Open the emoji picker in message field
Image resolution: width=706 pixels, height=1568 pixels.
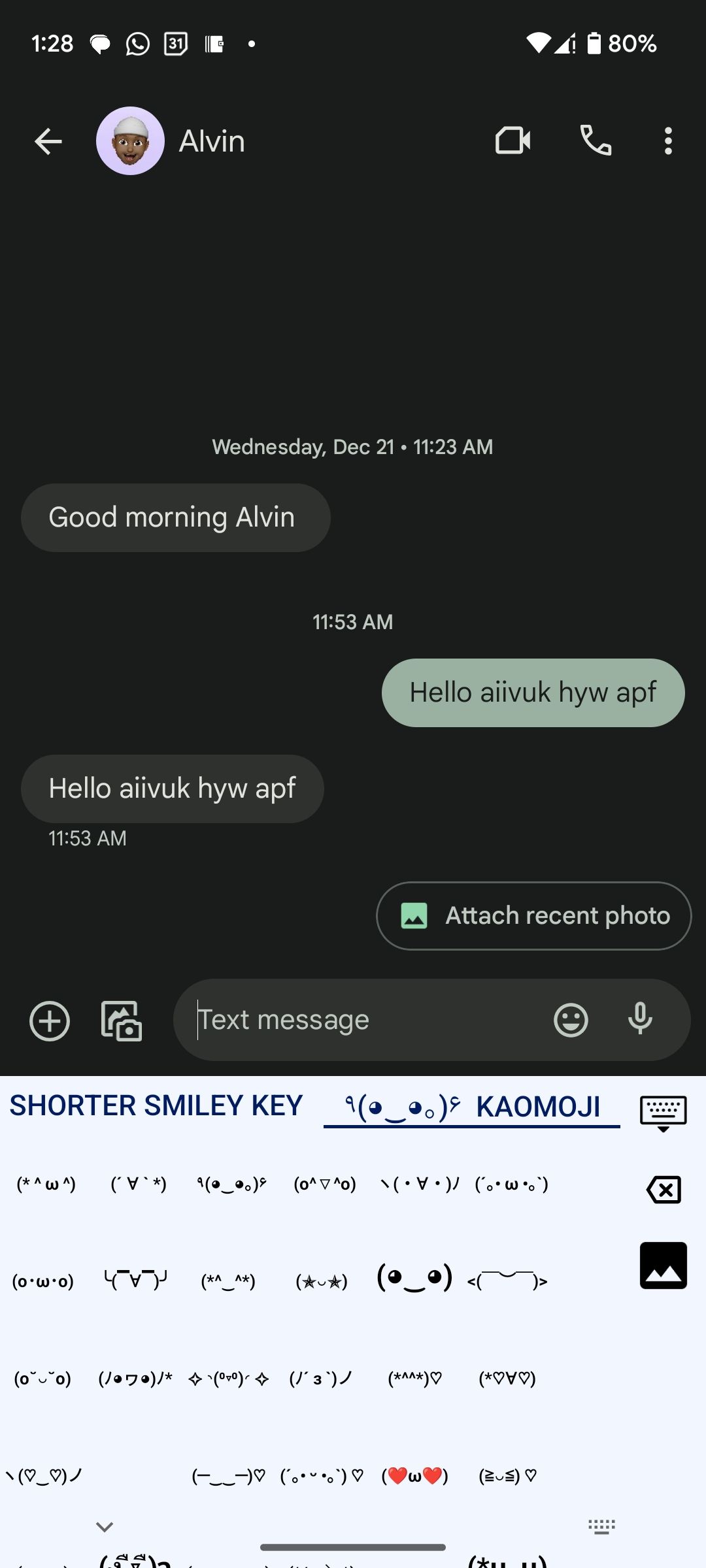pos(571,1020)
